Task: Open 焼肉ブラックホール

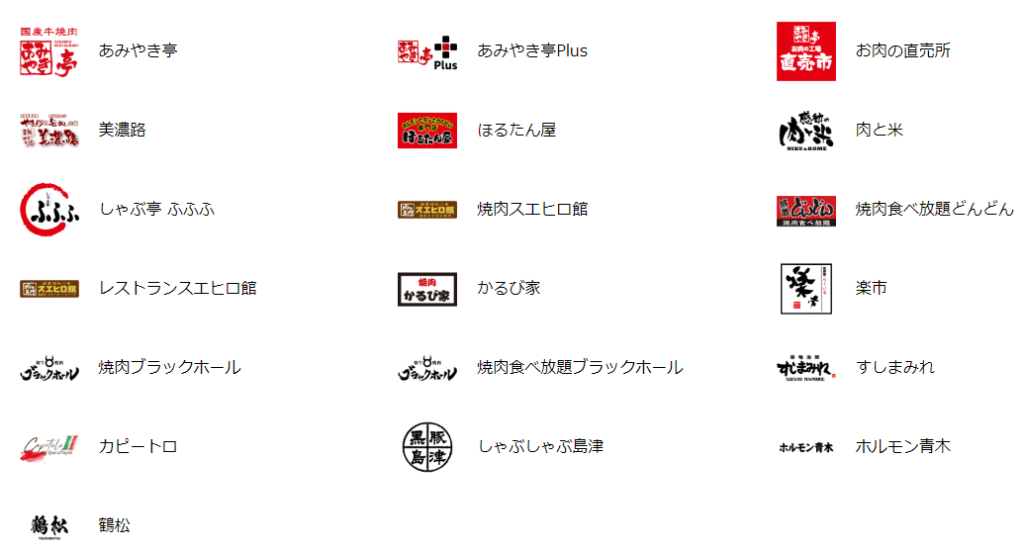Action: tap(169, 367)
